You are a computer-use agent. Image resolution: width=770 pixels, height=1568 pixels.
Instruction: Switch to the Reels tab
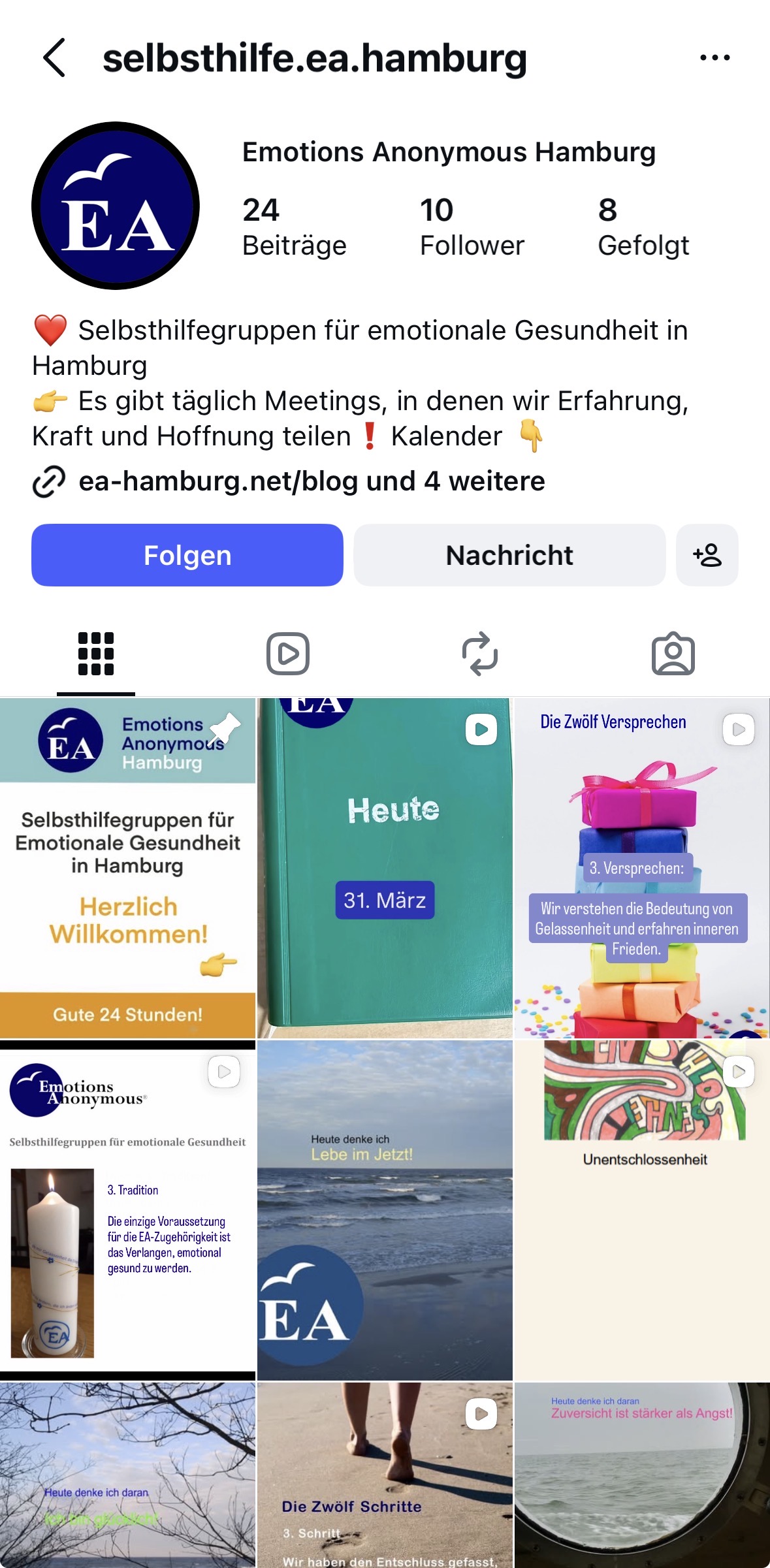(x=288, y=654)
